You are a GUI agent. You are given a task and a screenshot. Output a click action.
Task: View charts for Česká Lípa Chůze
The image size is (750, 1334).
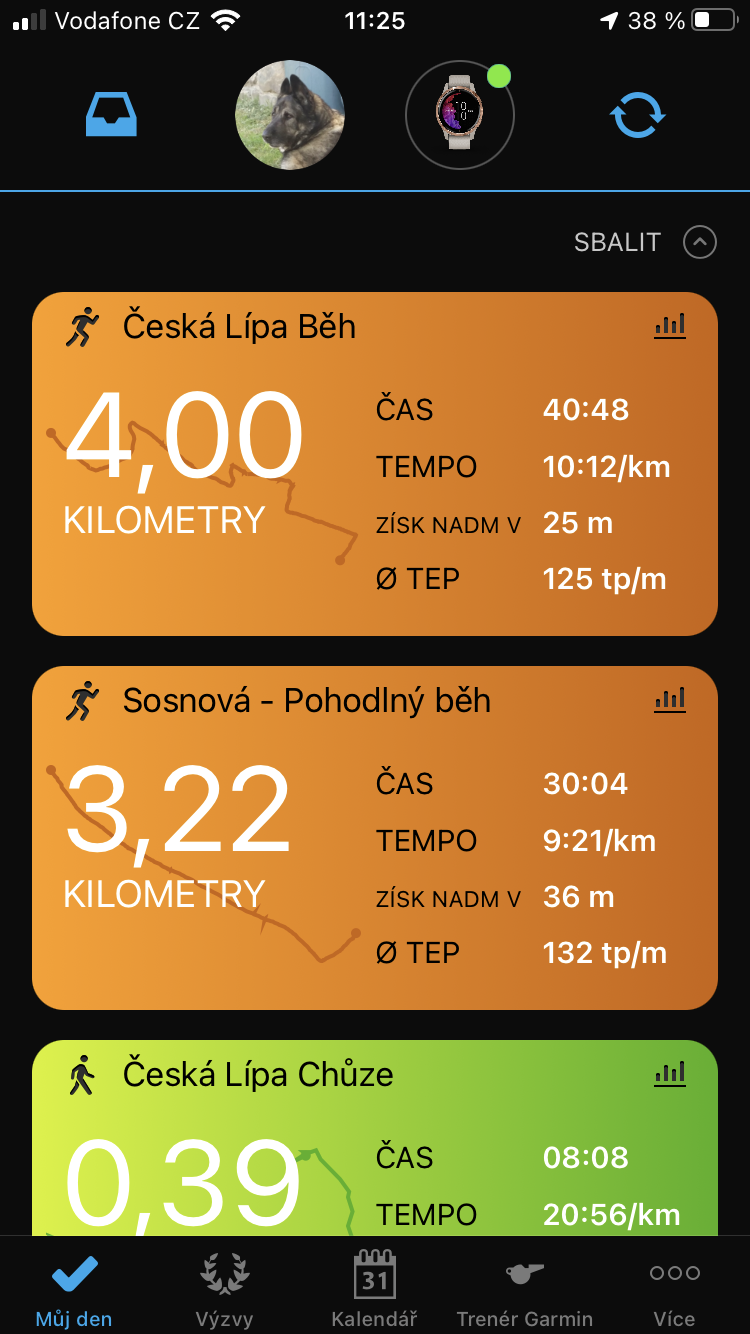coord(670,1073)
